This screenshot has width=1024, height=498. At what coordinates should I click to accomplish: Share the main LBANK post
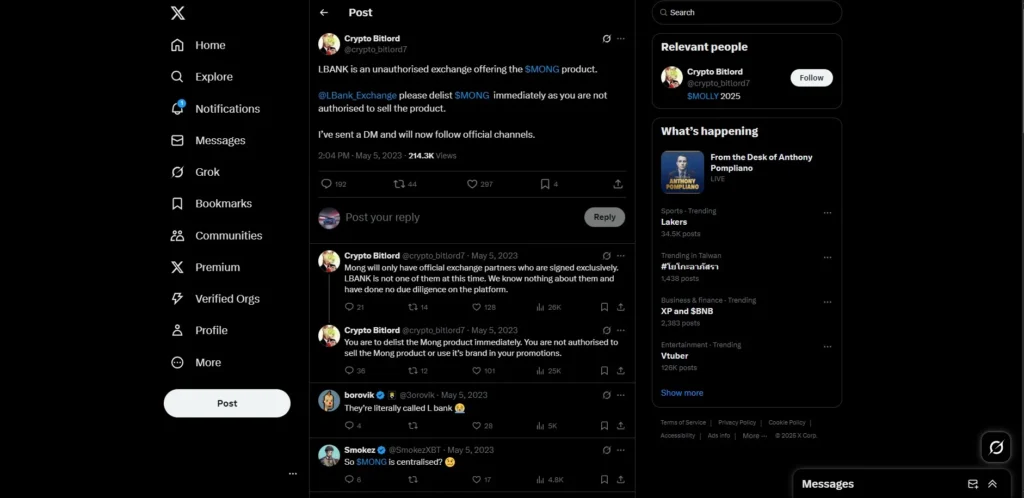point(618,184)
